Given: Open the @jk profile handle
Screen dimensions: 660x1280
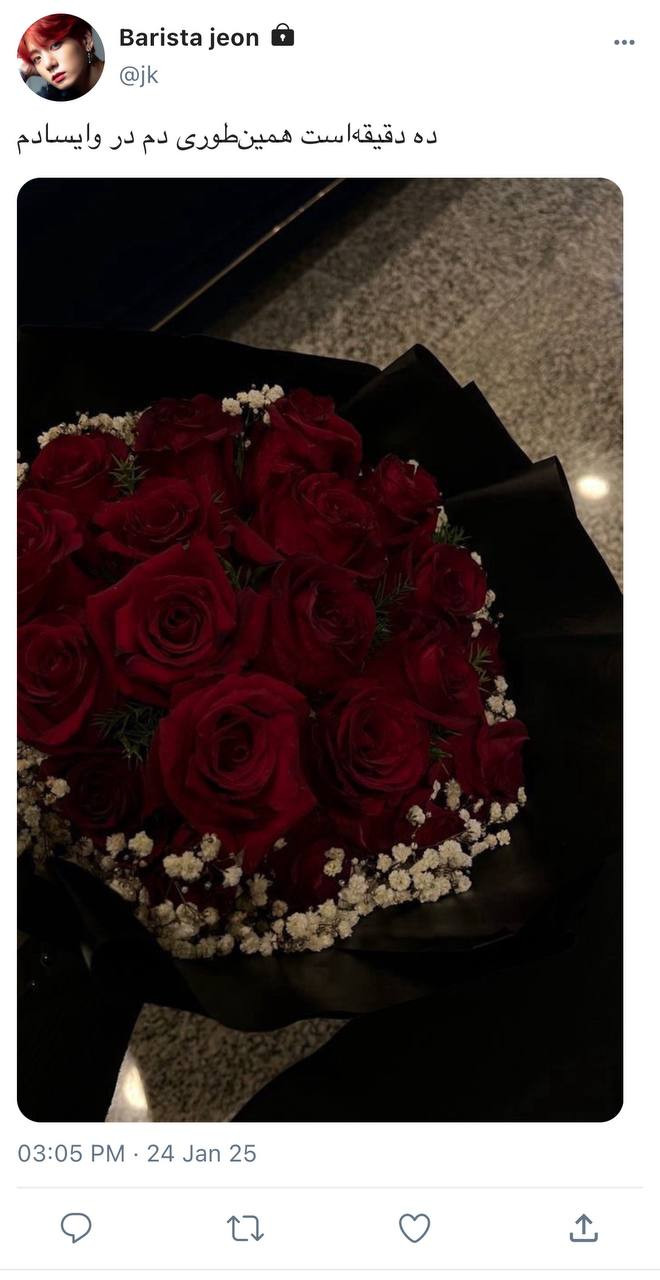Looking at the screenshot, I should pos(139,75).
